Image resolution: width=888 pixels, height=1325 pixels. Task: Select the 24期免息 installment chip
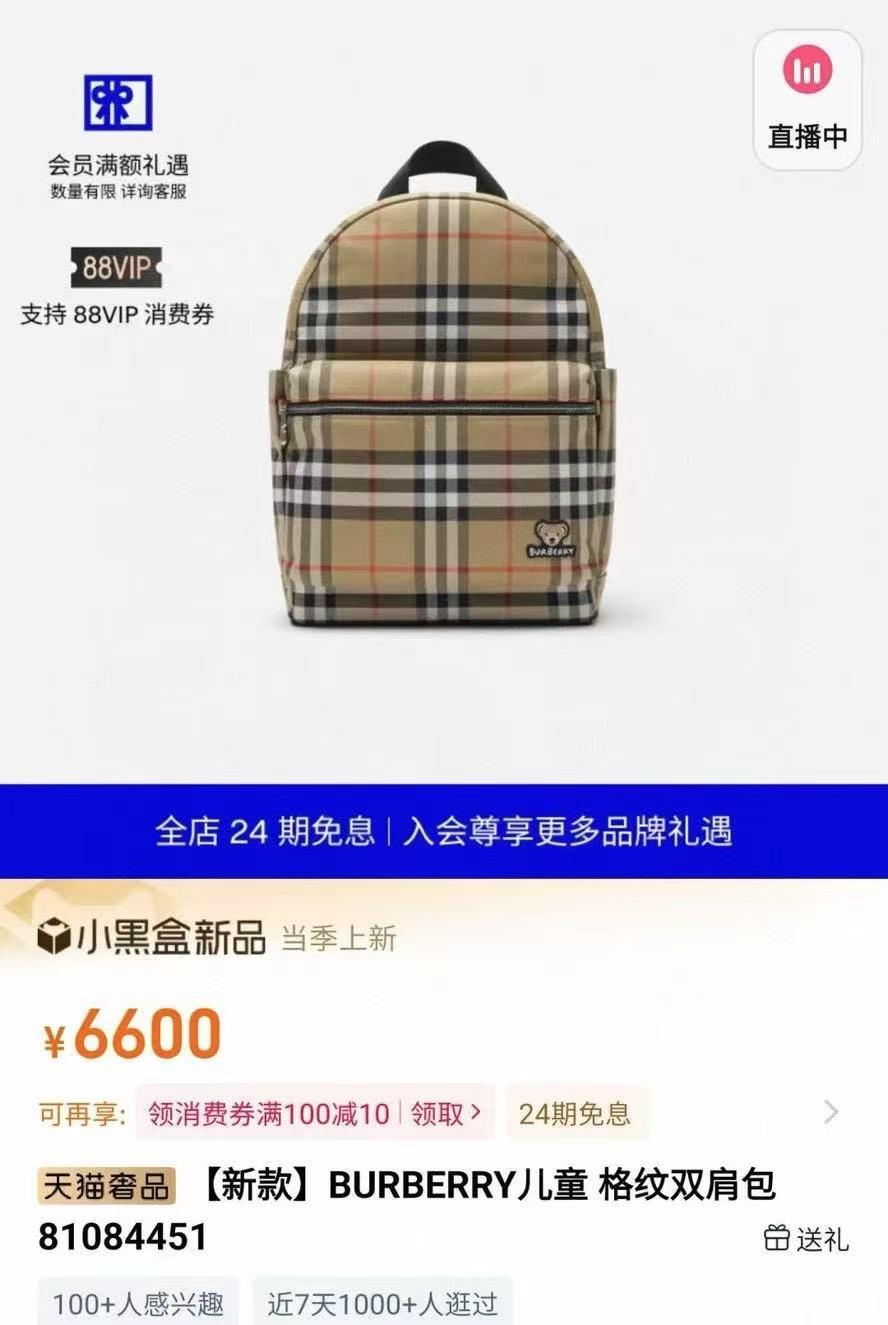(575, 1113)
